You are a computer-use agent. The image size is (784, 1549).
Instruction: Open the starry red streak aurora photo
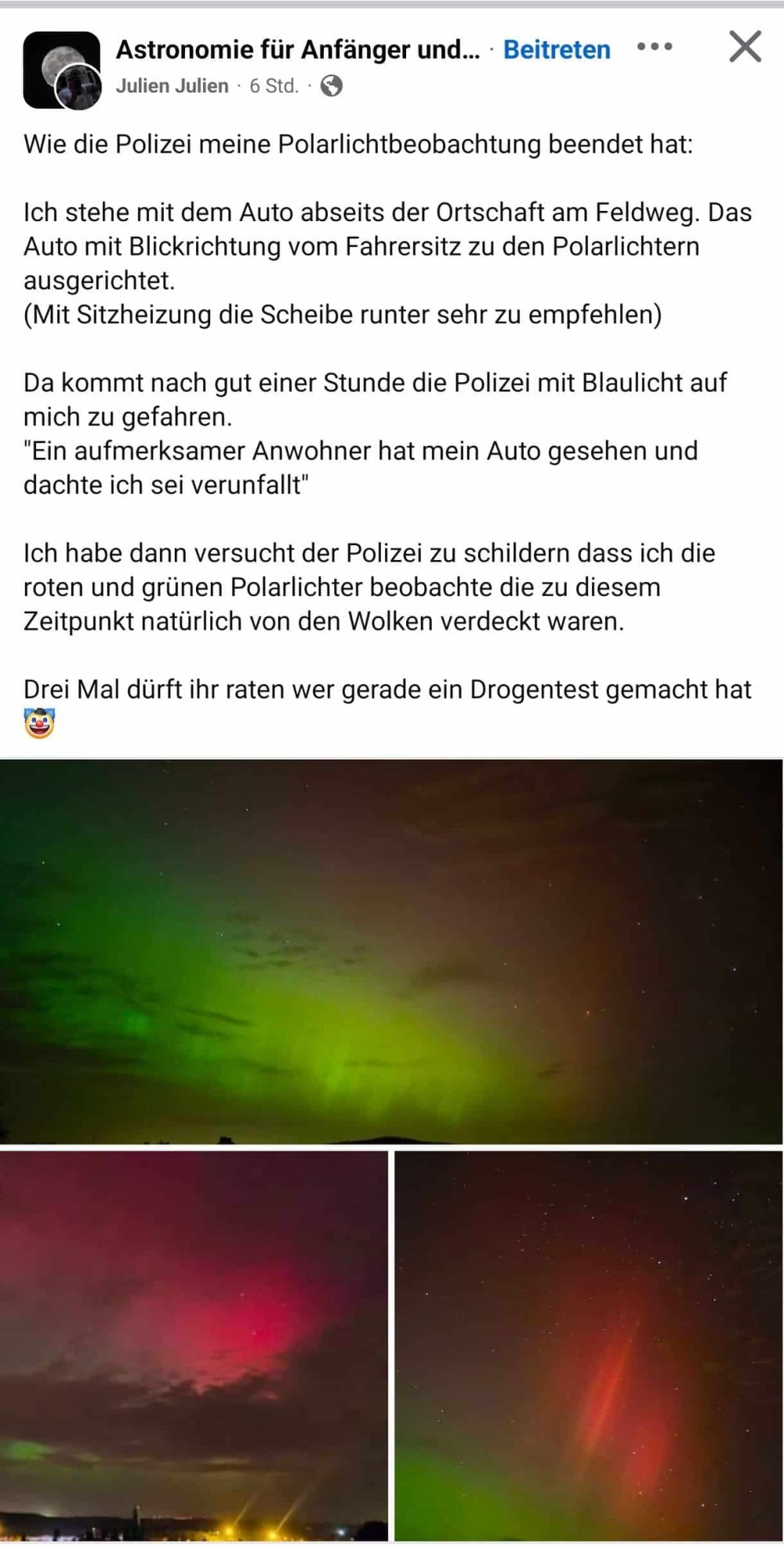[x=589, y=1346]
